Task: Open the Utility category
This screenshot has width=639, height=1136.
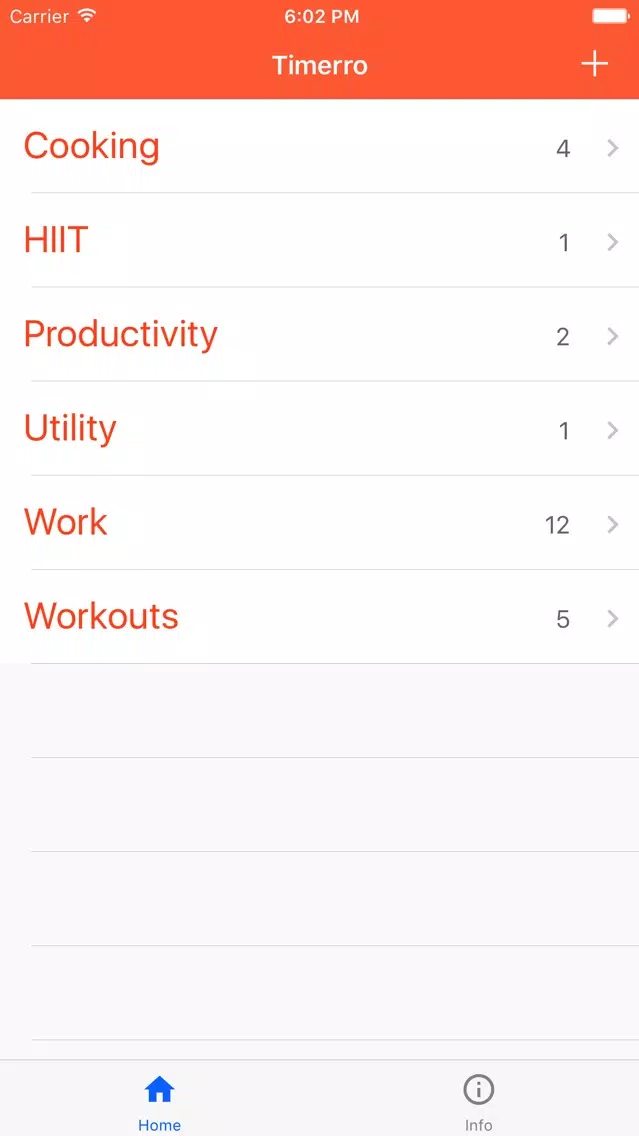Action: (320, 429)
